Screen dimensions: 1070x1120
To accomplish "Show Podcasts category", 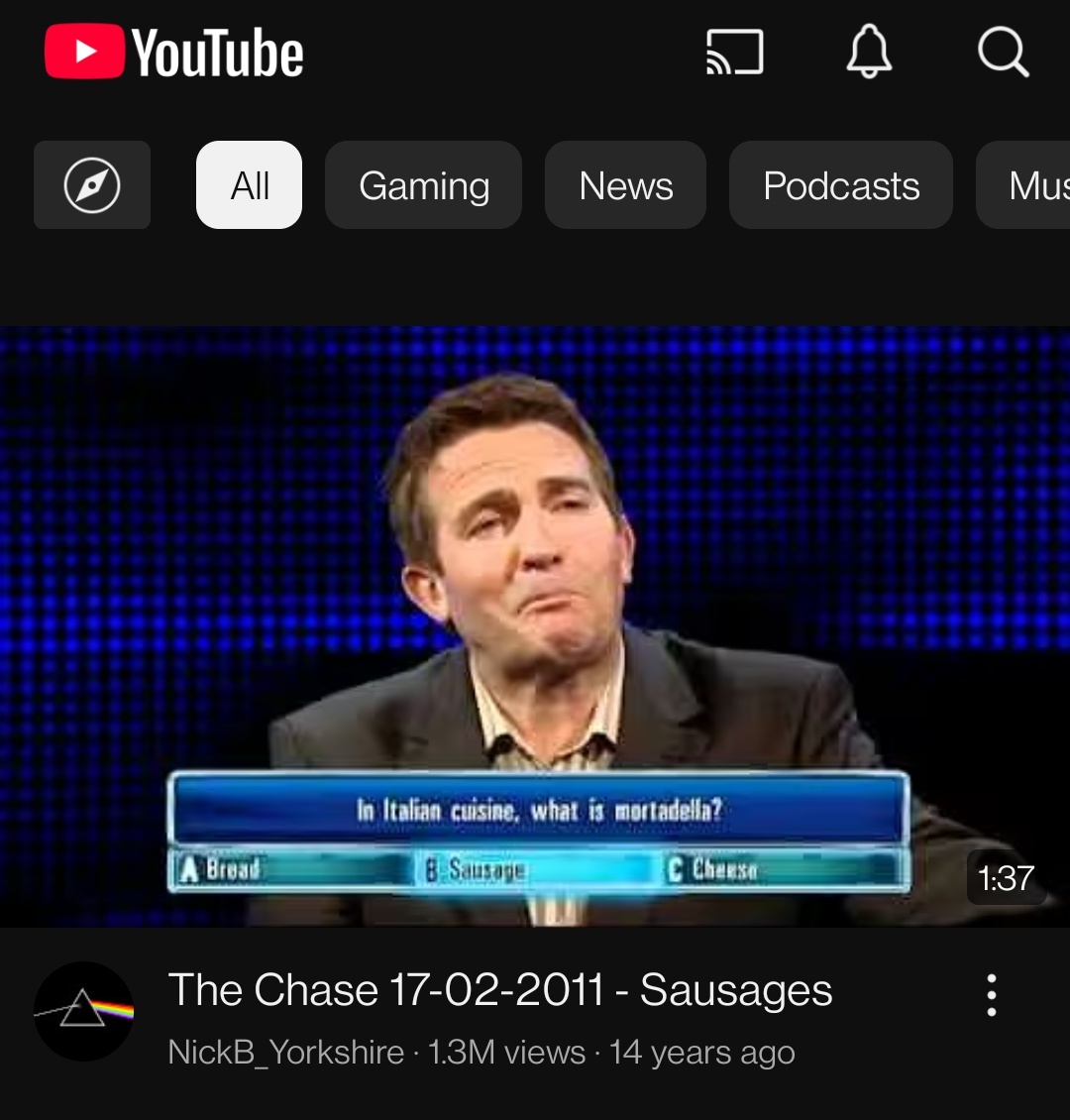I will click(x=841, y=185).
